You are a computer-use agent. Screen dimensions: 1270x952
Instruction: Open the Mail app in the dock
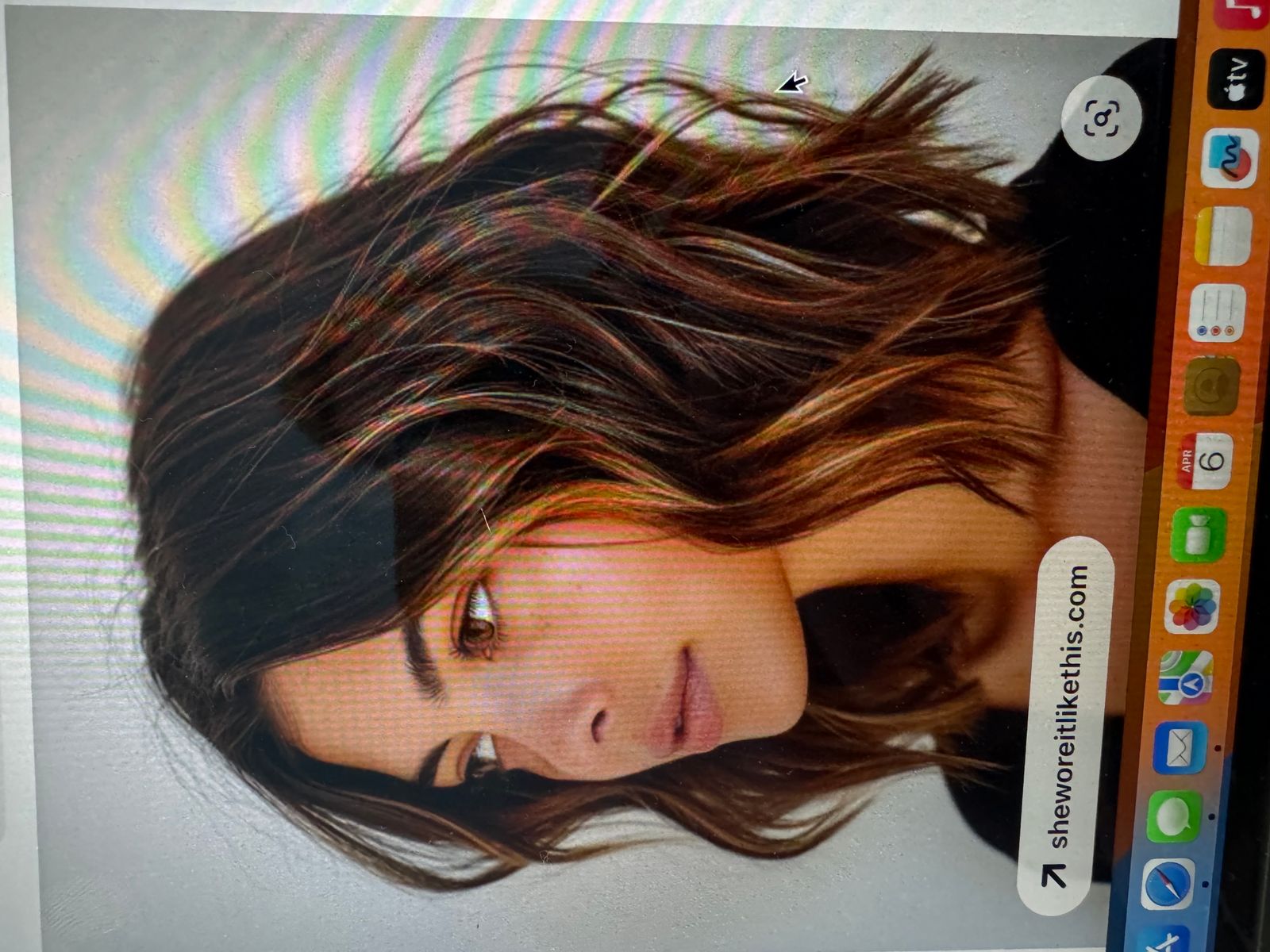coord(1180,747)
